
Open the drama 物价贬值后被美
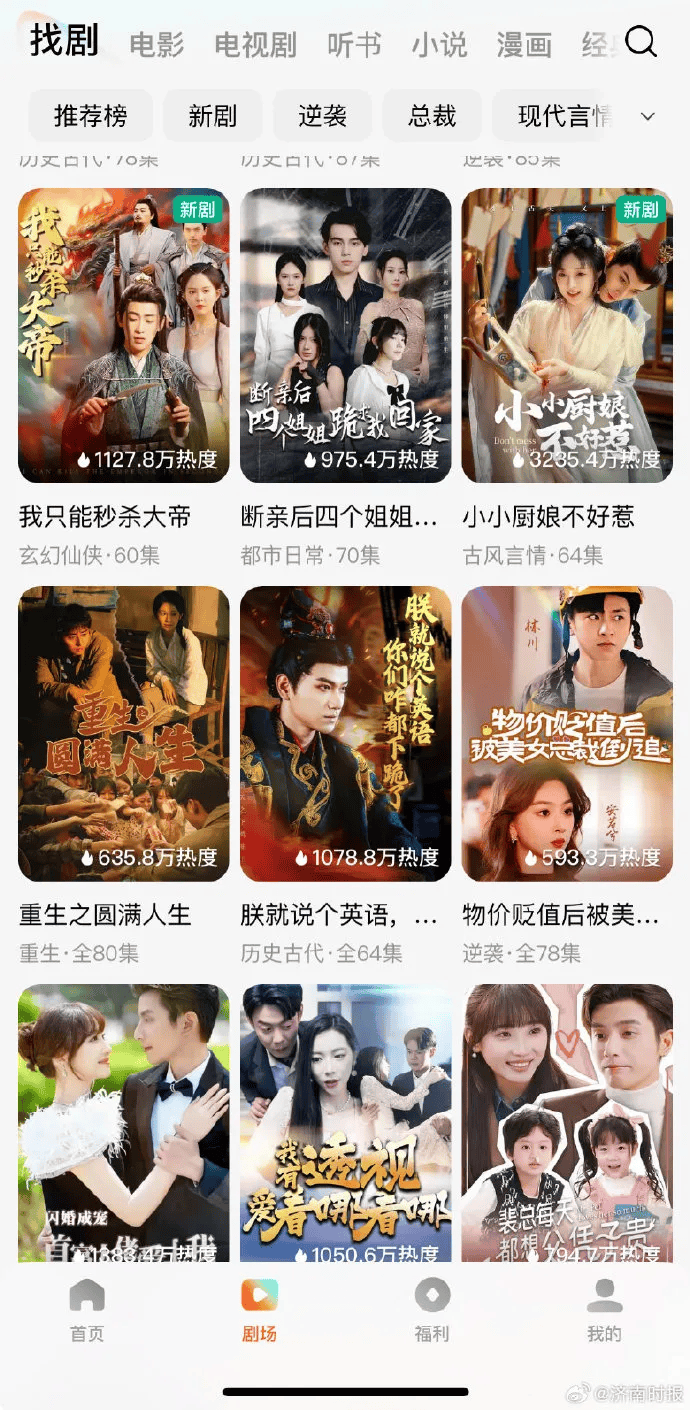coord(567,733)
